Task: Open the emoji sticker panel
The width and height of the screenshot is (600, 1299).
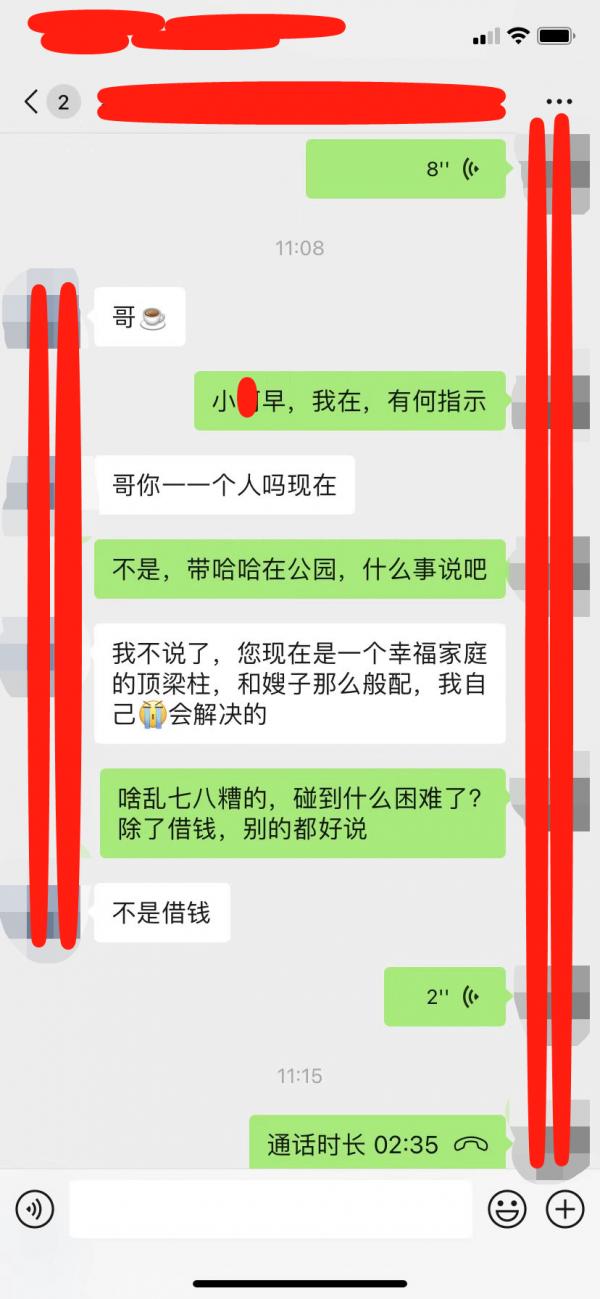Action: point(507,1210)
